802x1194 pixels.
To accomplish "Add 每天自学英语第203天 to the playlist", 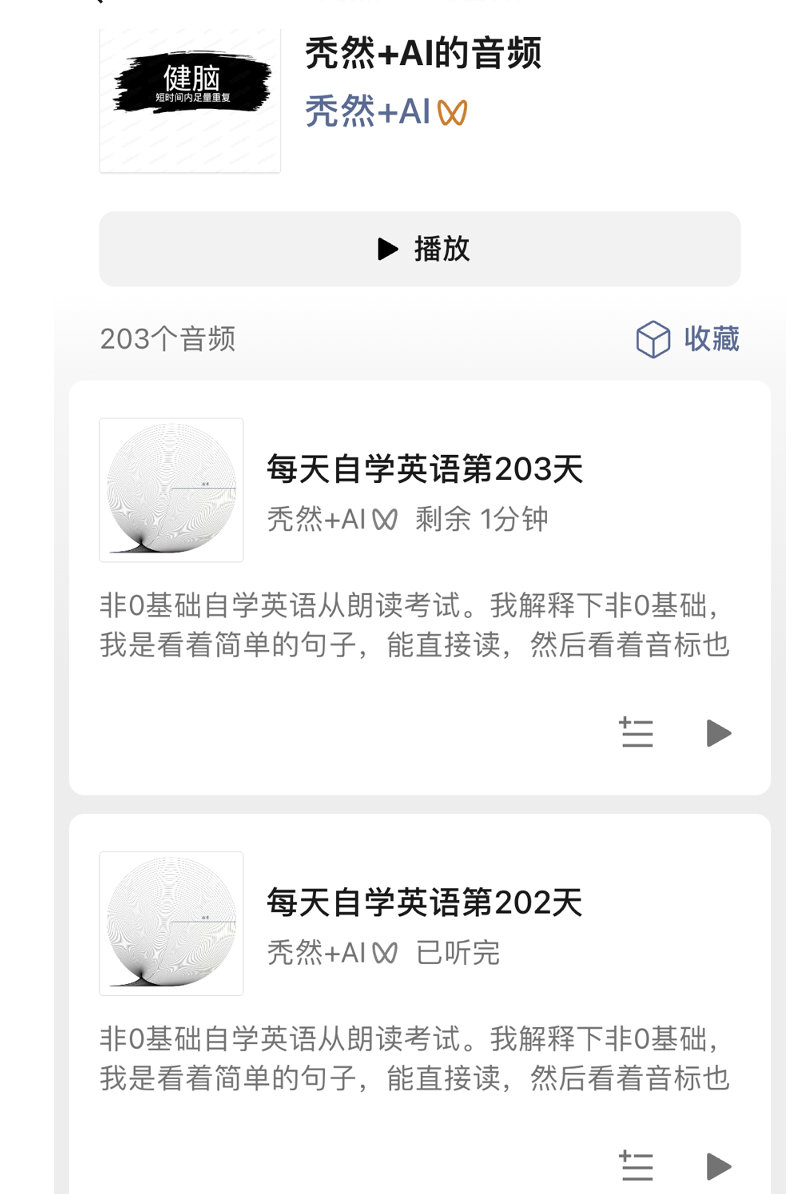I will 636,733.
